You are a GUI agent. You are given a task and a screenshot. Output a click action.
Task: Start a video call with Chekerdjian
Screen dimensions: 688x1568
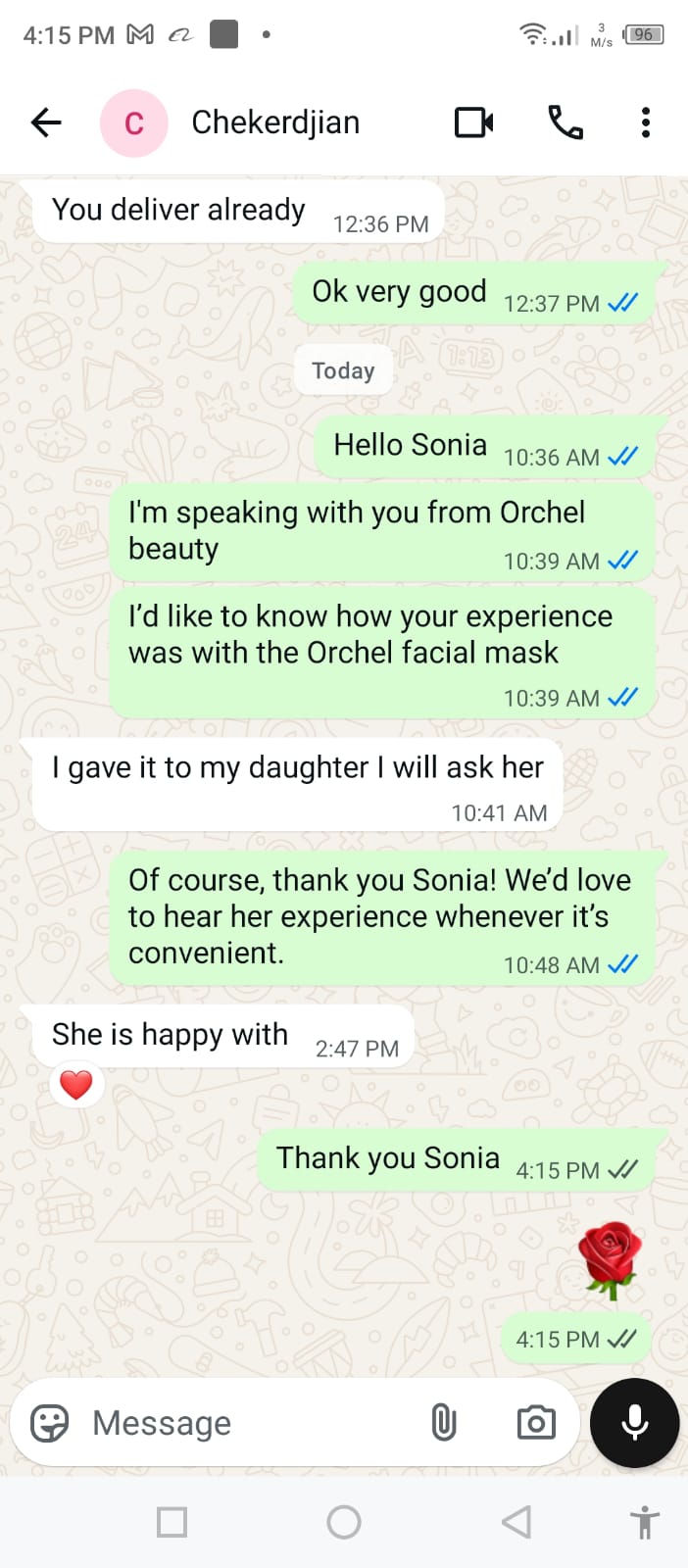click(473, 122)
